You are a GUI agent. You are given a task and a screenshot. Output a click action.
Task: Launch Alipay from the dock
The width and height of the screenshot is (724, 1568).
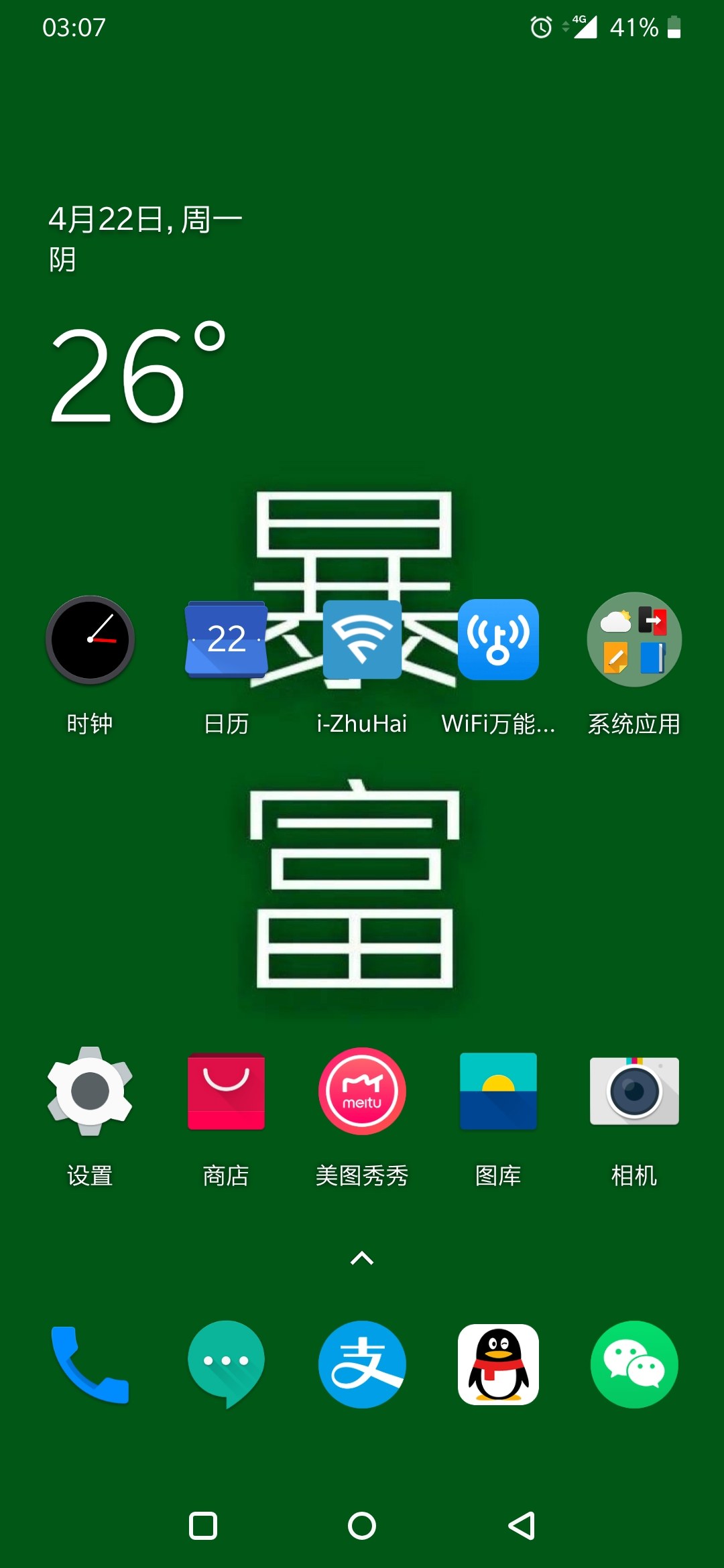[x=362, y=1365]
